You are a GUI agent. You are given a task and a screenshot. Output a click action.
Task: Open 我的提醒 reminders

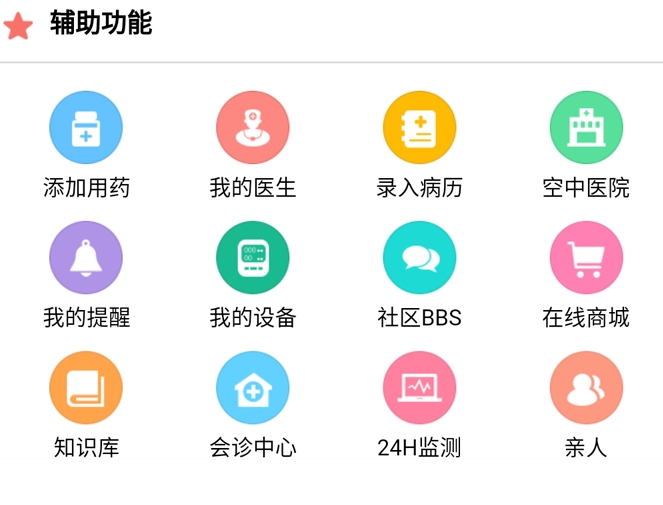(x=86, y=258)
